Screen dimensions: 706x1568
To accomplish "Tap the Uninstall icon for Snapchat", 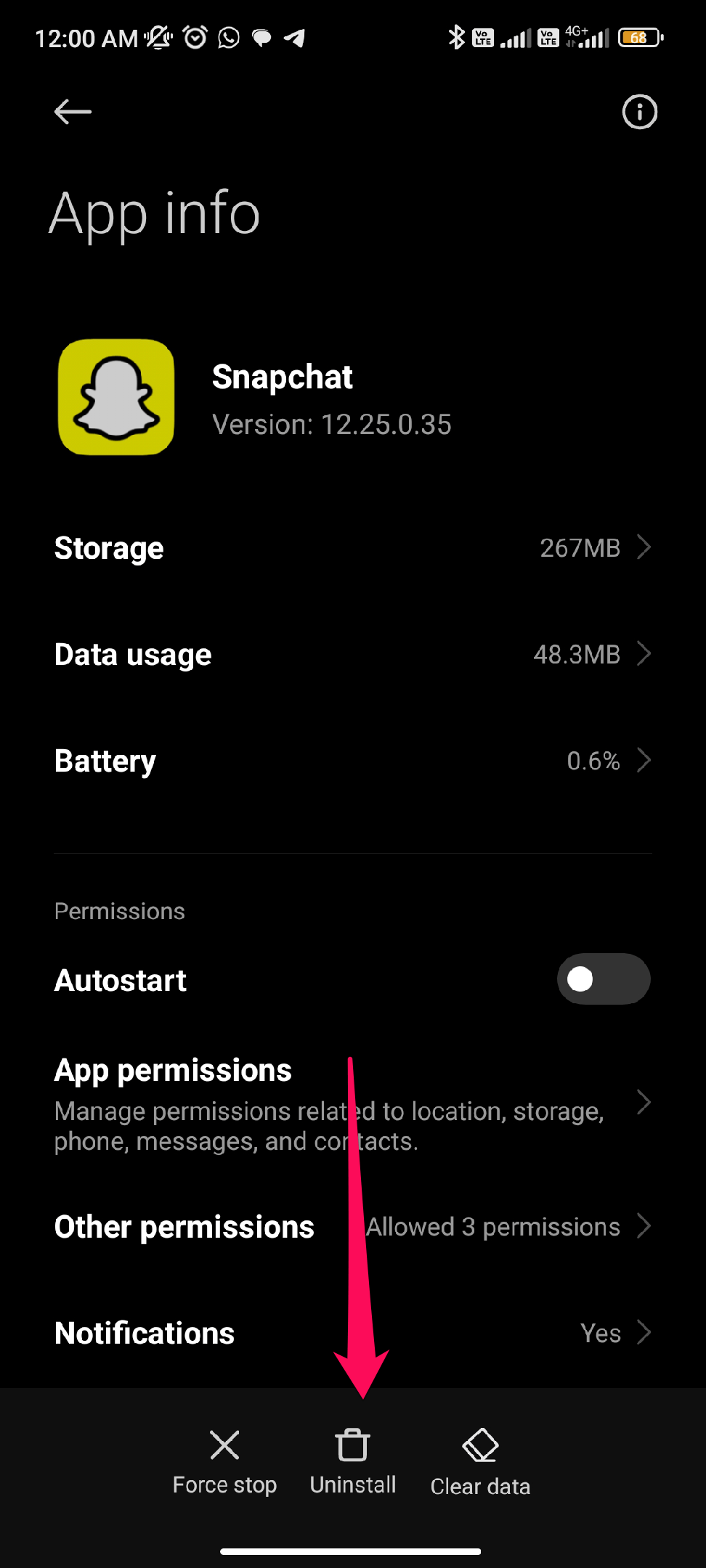I will click(x=352, y=1445).
